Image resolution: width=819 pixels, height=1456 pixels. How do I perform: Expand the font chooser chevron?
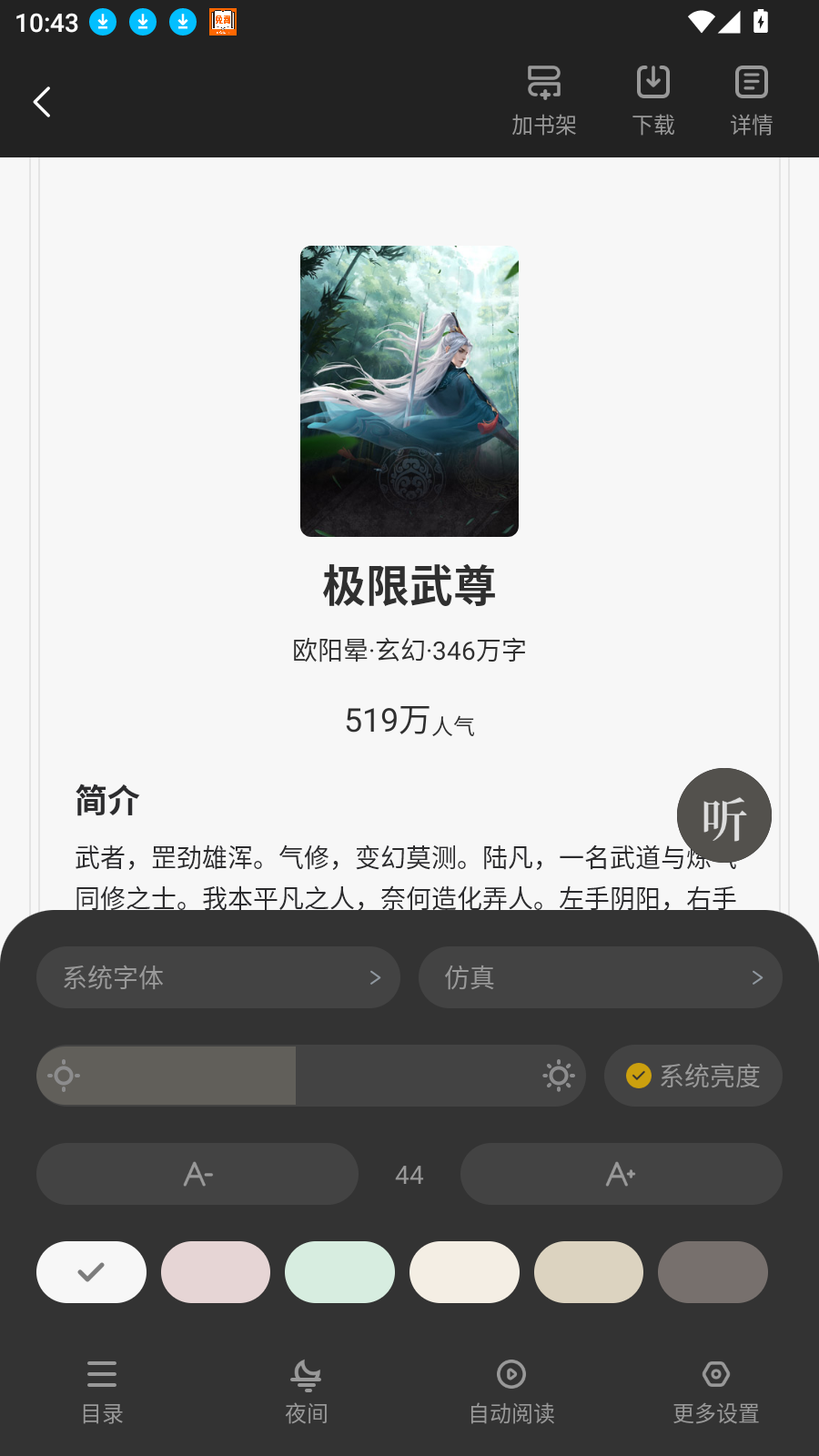pyautogui.click(x=375, y=977)
